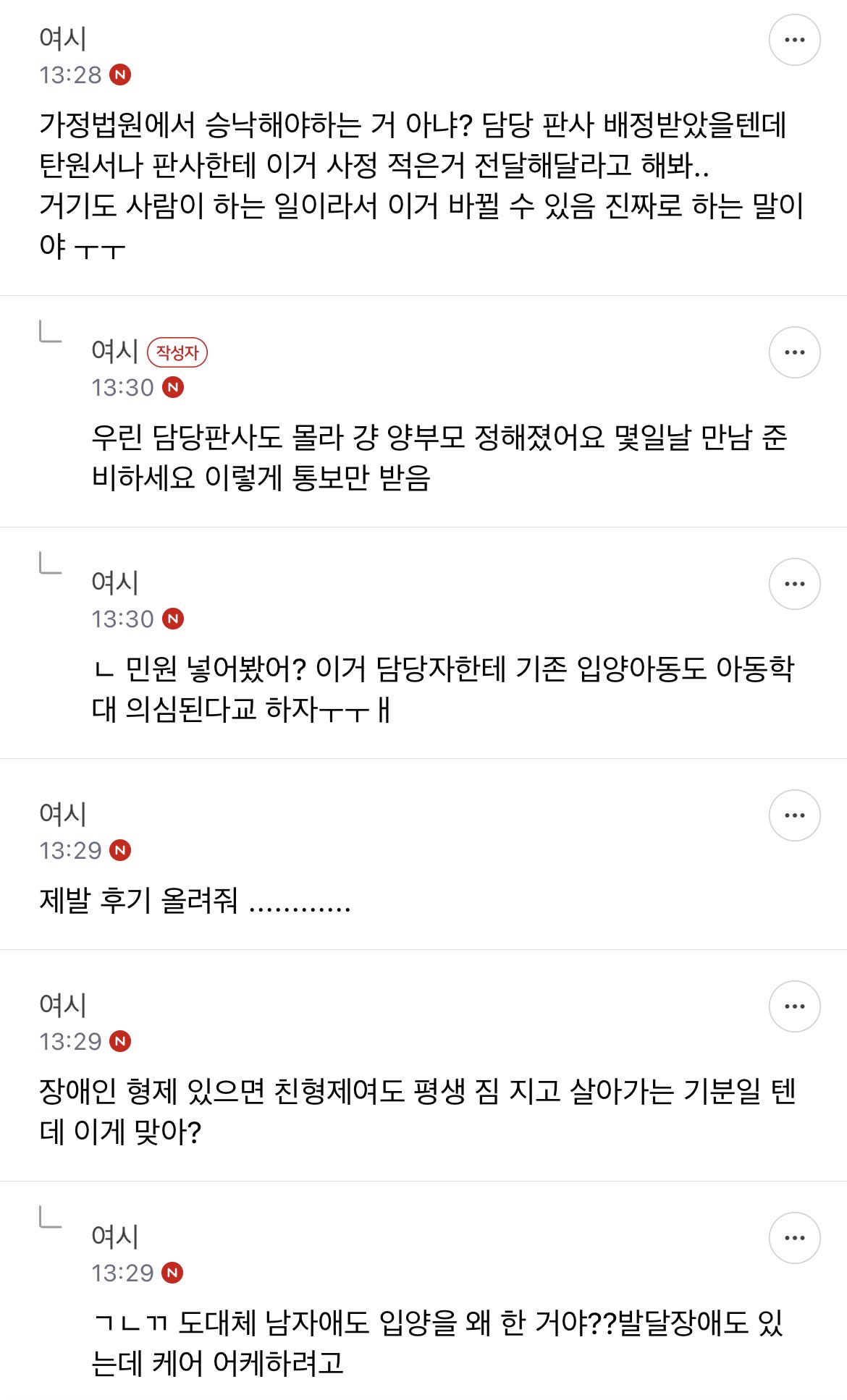
Task: Open more options on the 작성자's 담당판사도 몰라 reply
Action: point(794,352)
